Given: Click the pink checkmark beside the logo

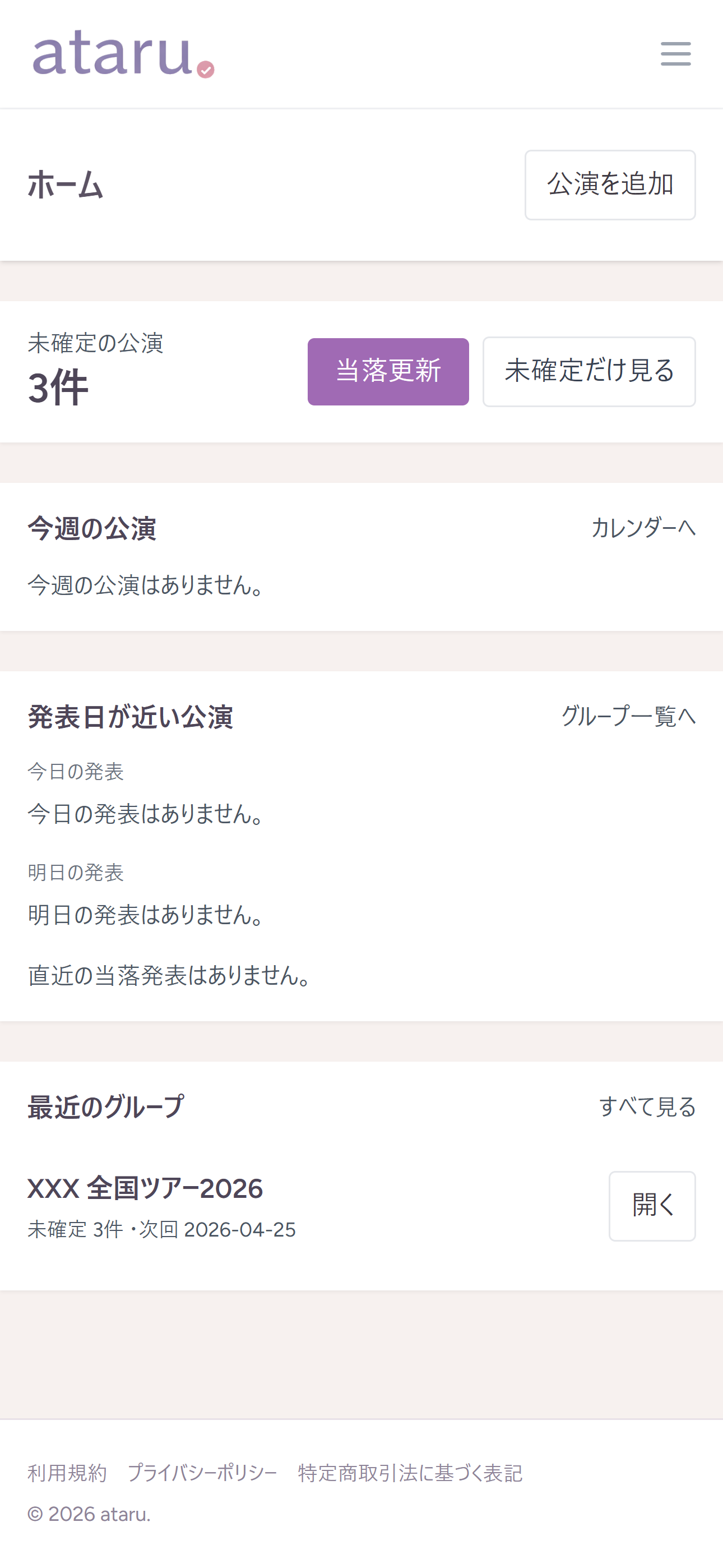Looking at the screenshot, I should [x=205, y=69].
